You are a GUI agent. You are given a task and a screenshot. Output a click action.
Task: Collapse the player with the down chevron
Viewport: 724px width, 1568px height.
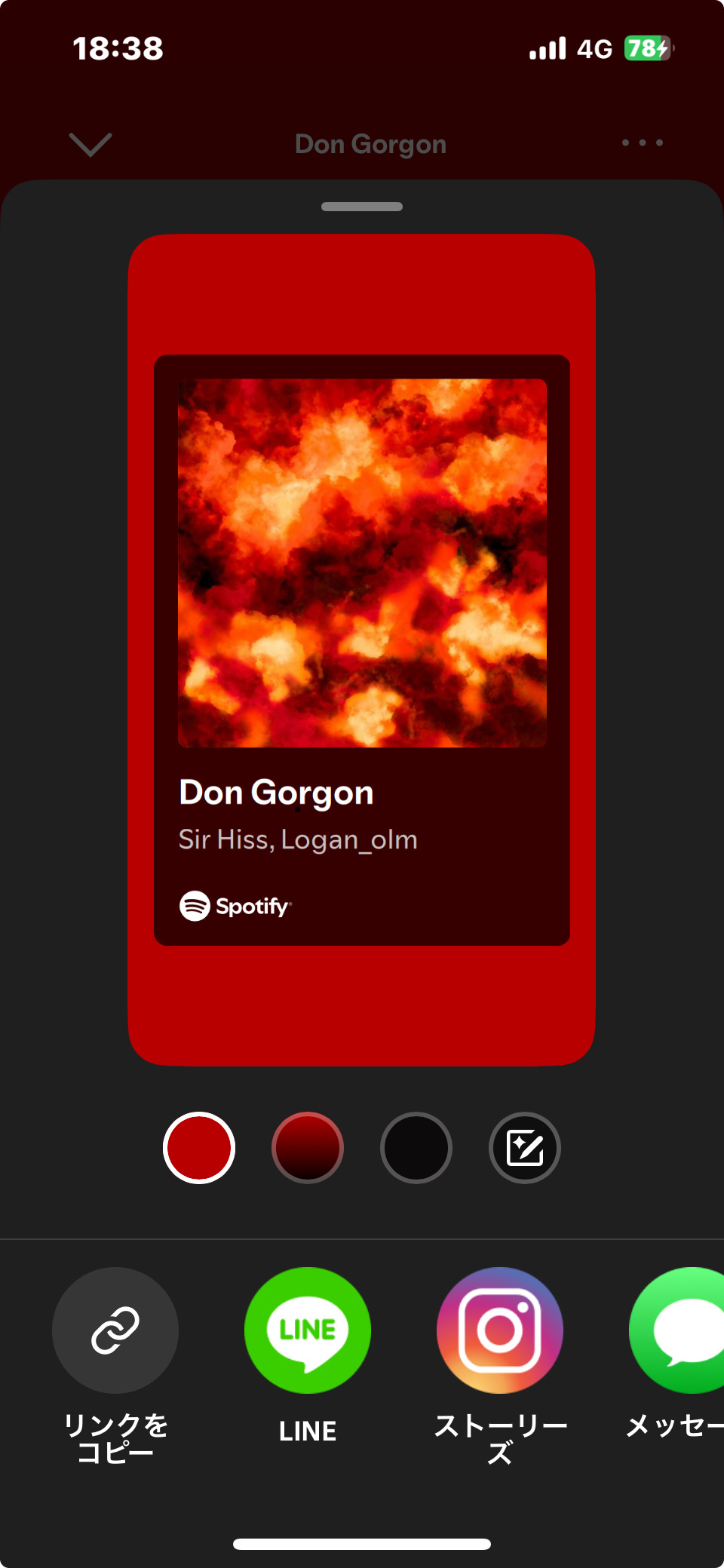[x=90, y=144]
